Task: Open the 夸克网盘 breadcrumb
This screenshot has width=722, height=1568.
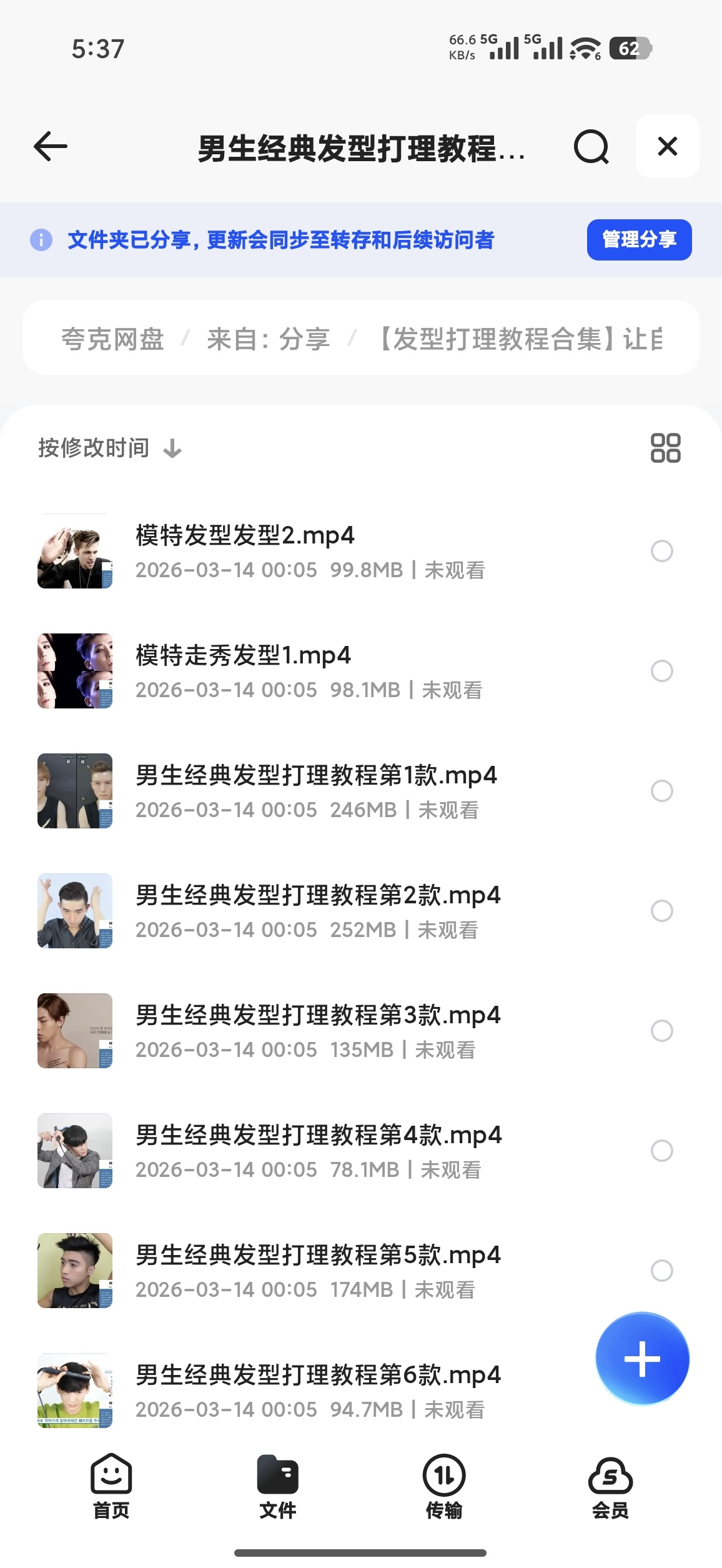Action: point(112,339)
